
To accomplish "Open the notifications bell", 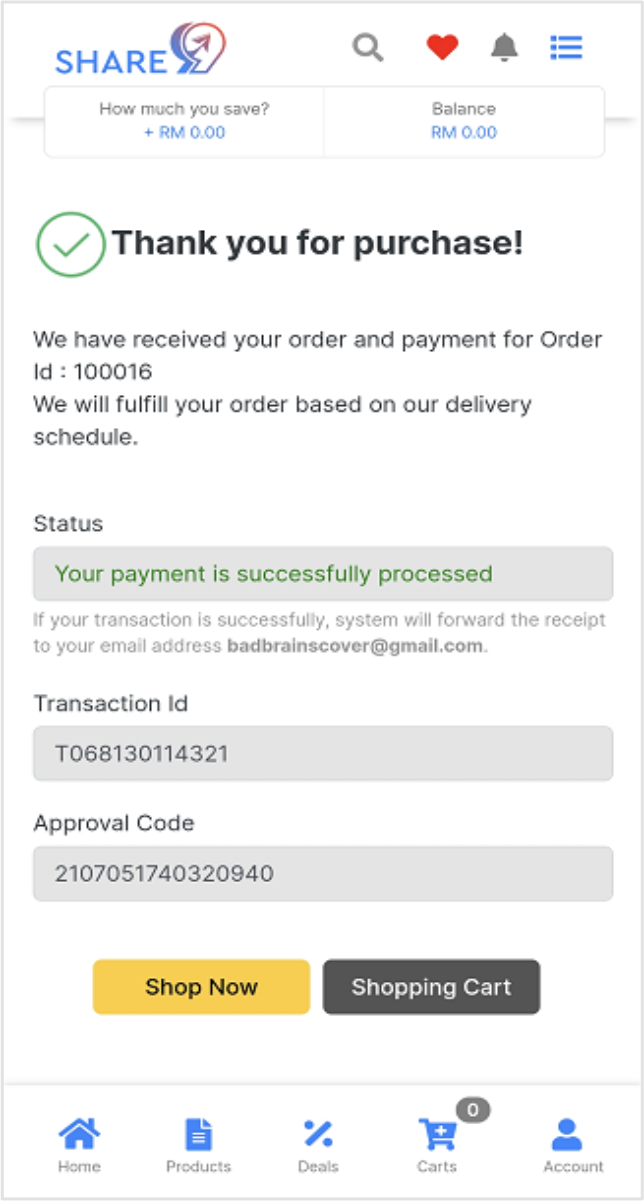I will click(504, 47).
